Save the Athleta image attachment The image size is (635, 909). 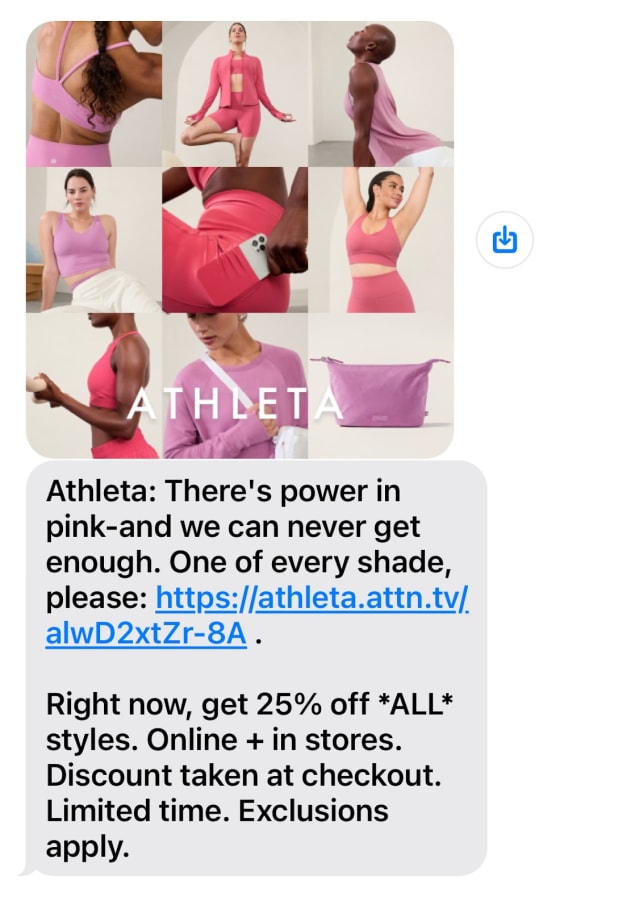tap(504, 240)
